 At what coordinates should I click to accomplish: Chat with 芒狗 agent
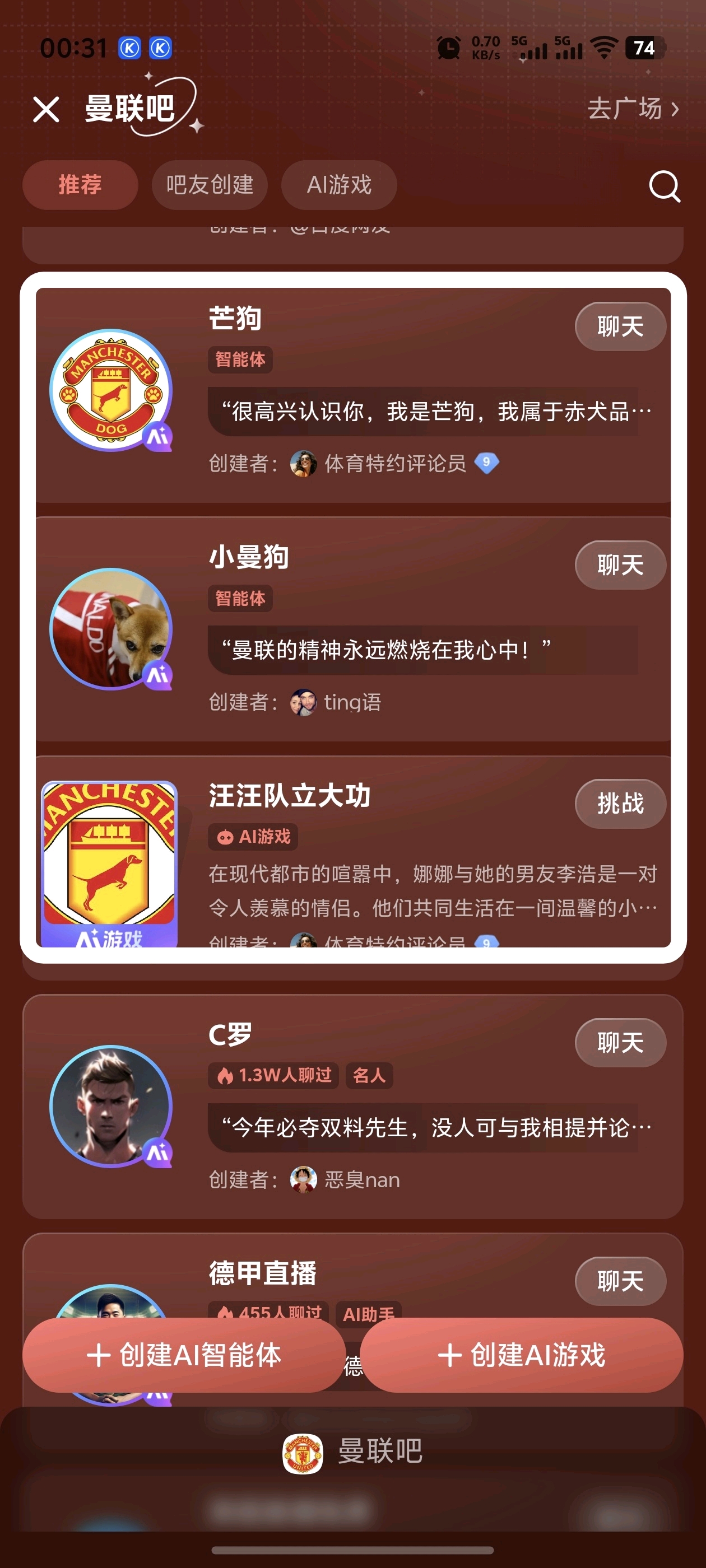(620, 327)
